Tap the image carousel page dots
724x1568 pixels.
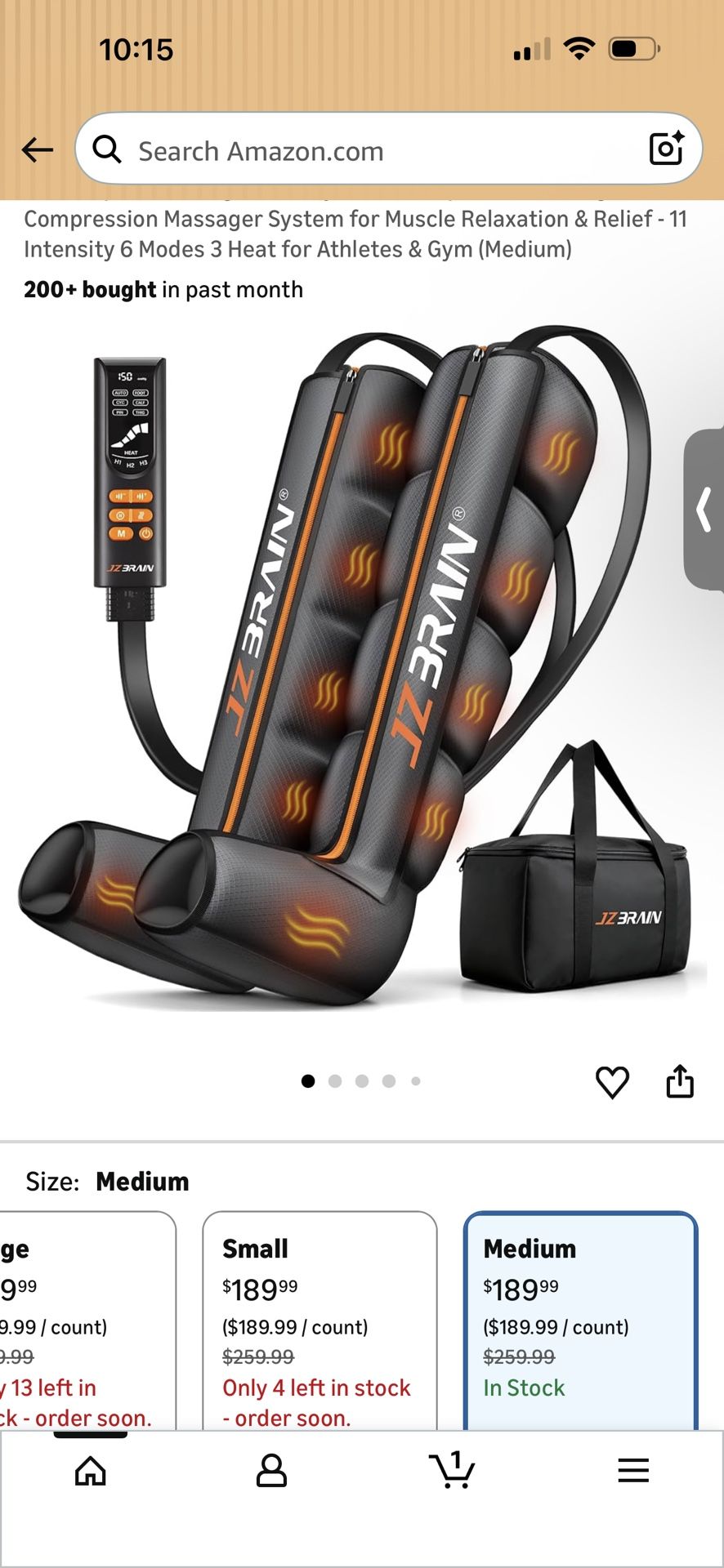click(x=361, y=1081)
